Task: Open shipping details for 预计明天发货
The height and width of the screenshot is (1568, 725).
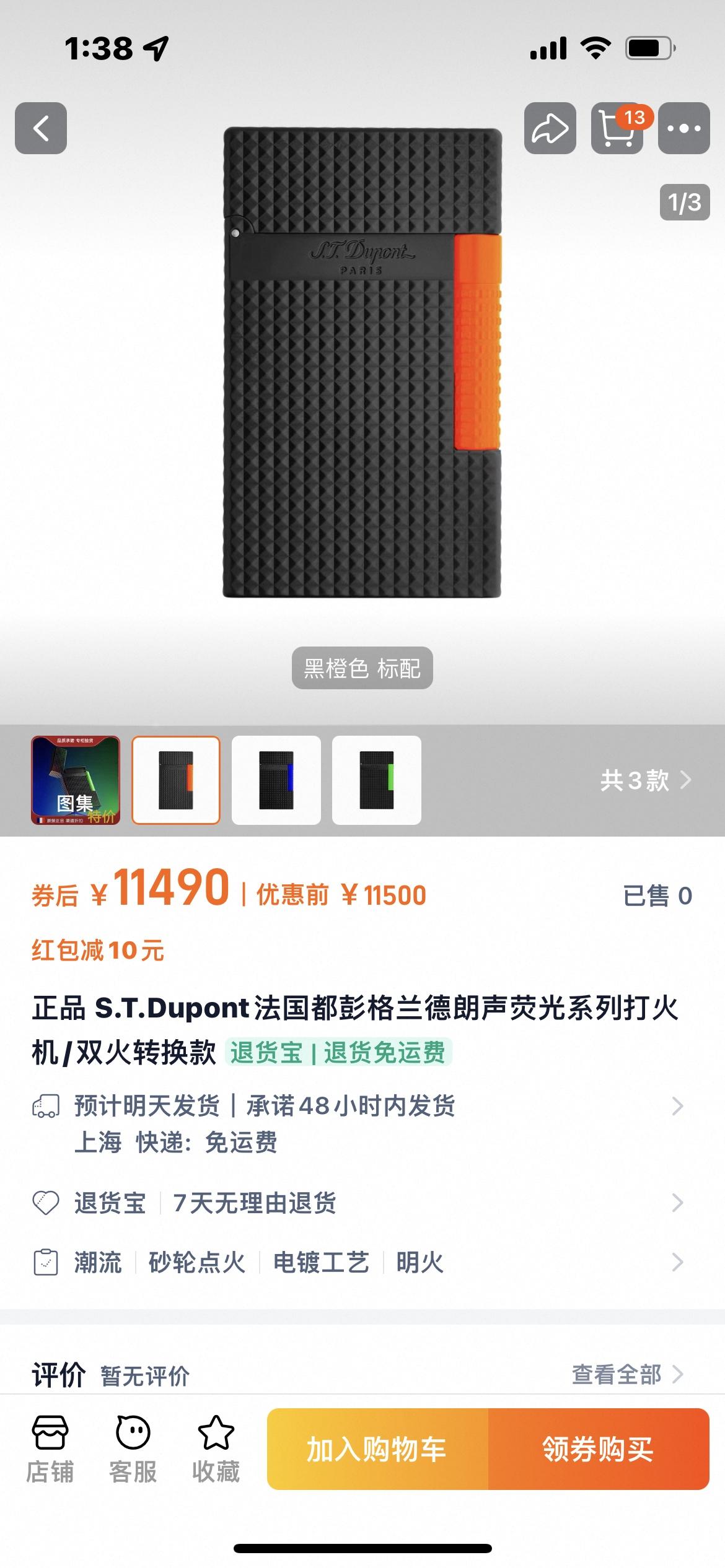Action: click(x=359, y=1123)
